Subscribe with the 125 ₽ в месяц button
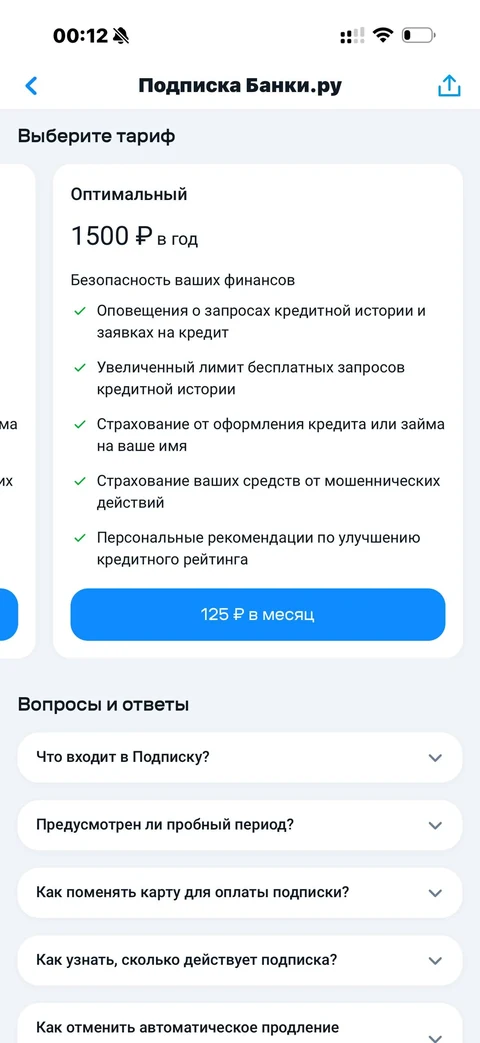 pyautogui.click(x=258, y=615)
